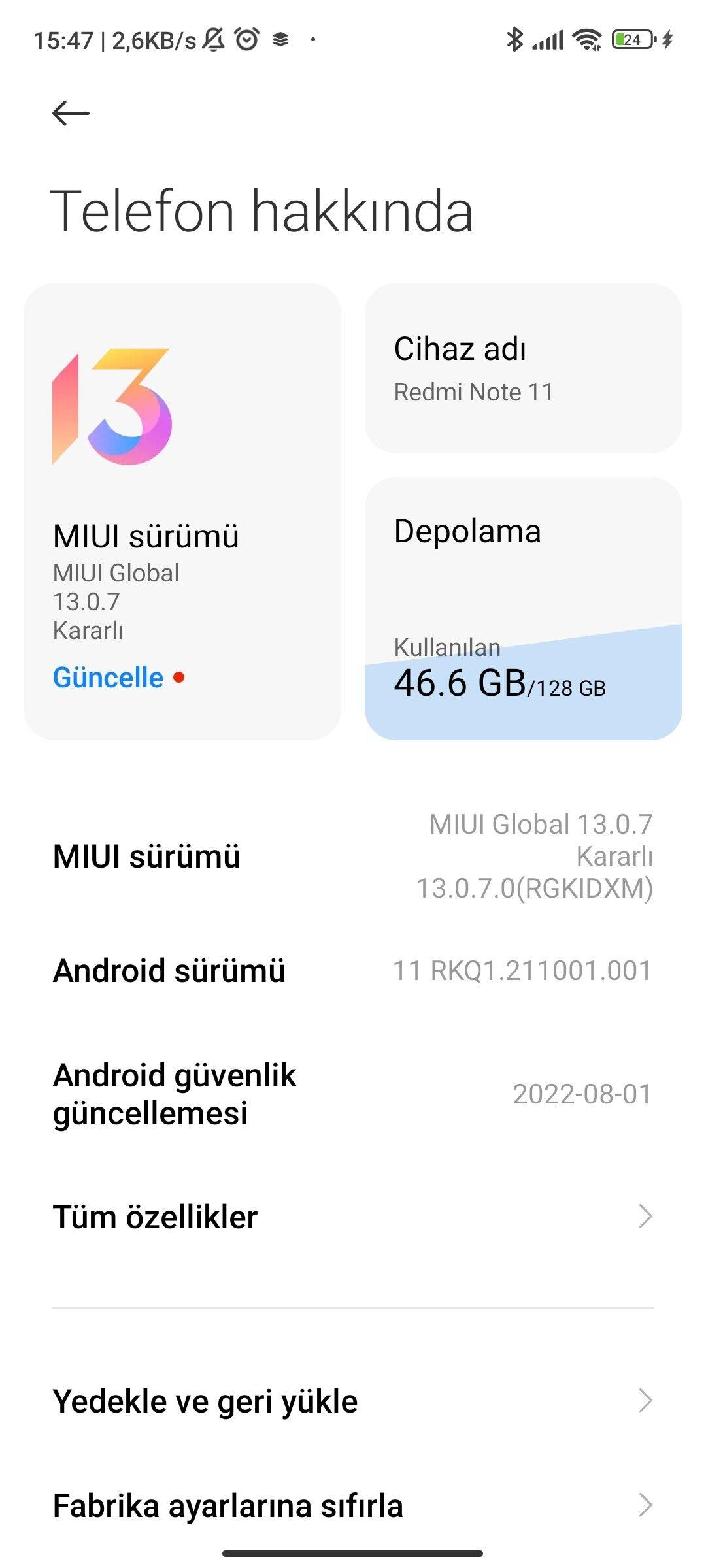Expand Tüm özellikler with its chevron
Screen dimensions: 706x1568
tap(646, 1216)
